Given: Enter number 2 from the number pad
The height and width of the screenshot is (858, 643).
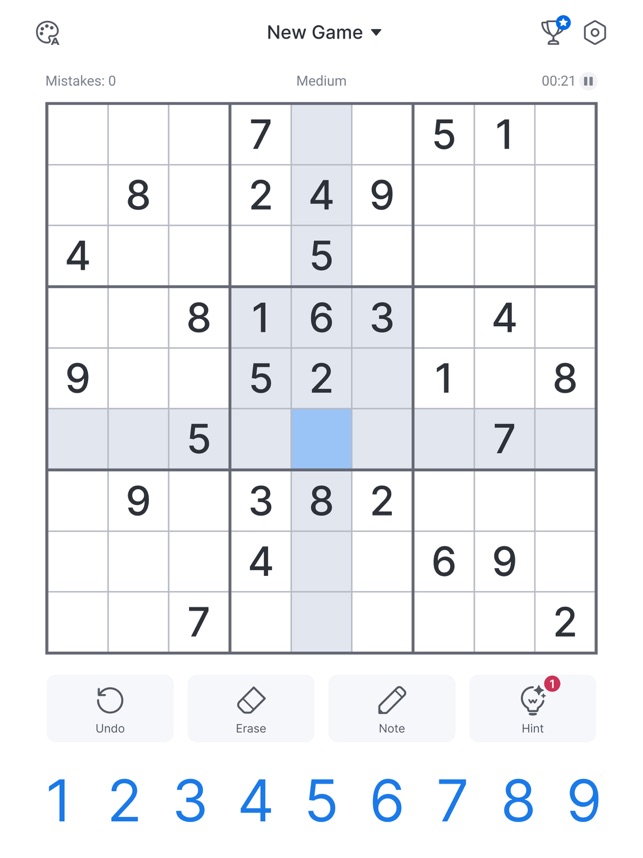Looking at the screenshot, I should (x=125, y=801).
